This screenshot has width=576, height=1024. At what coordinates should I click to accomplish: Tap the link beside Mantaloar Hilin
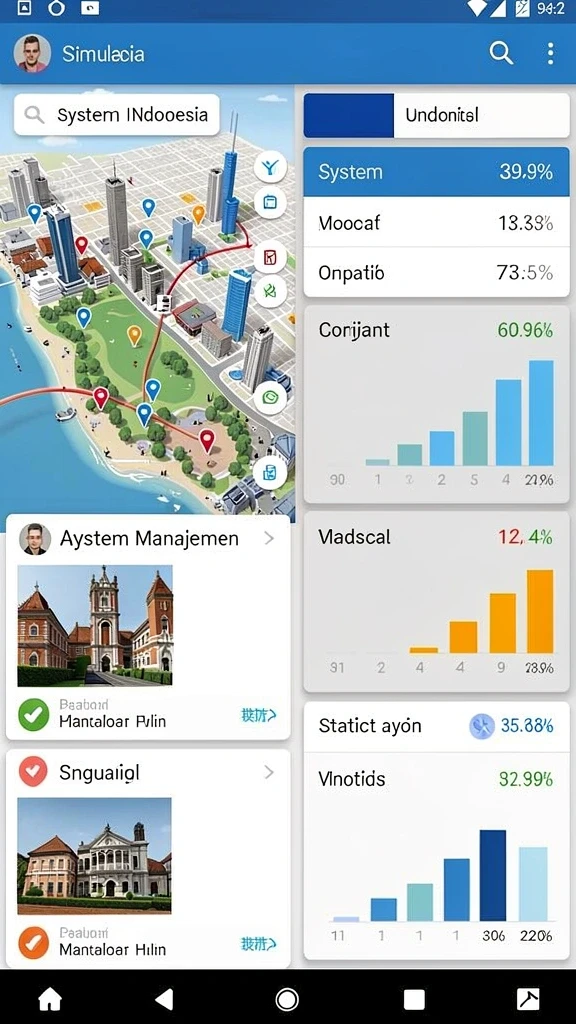point(259,943)
